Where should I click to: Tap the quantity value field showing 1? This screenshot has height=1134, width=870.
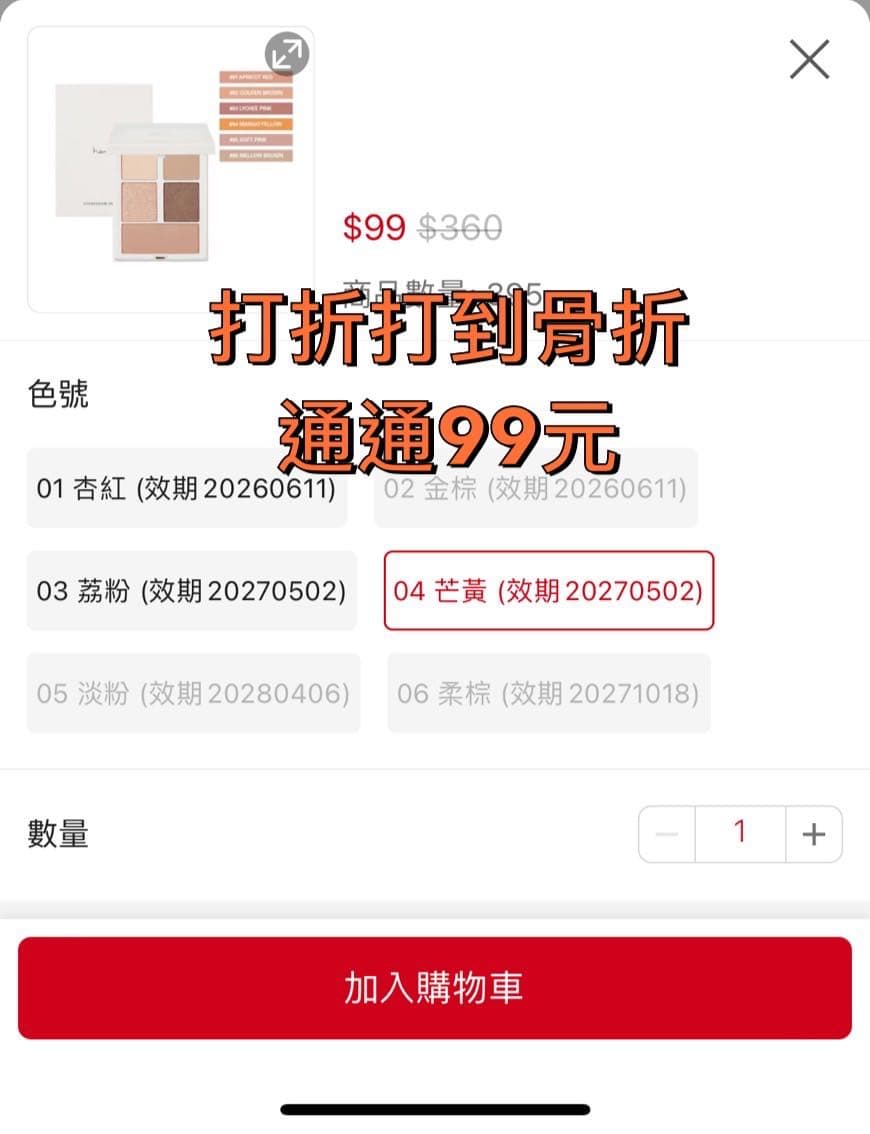(x=740, y=833)
